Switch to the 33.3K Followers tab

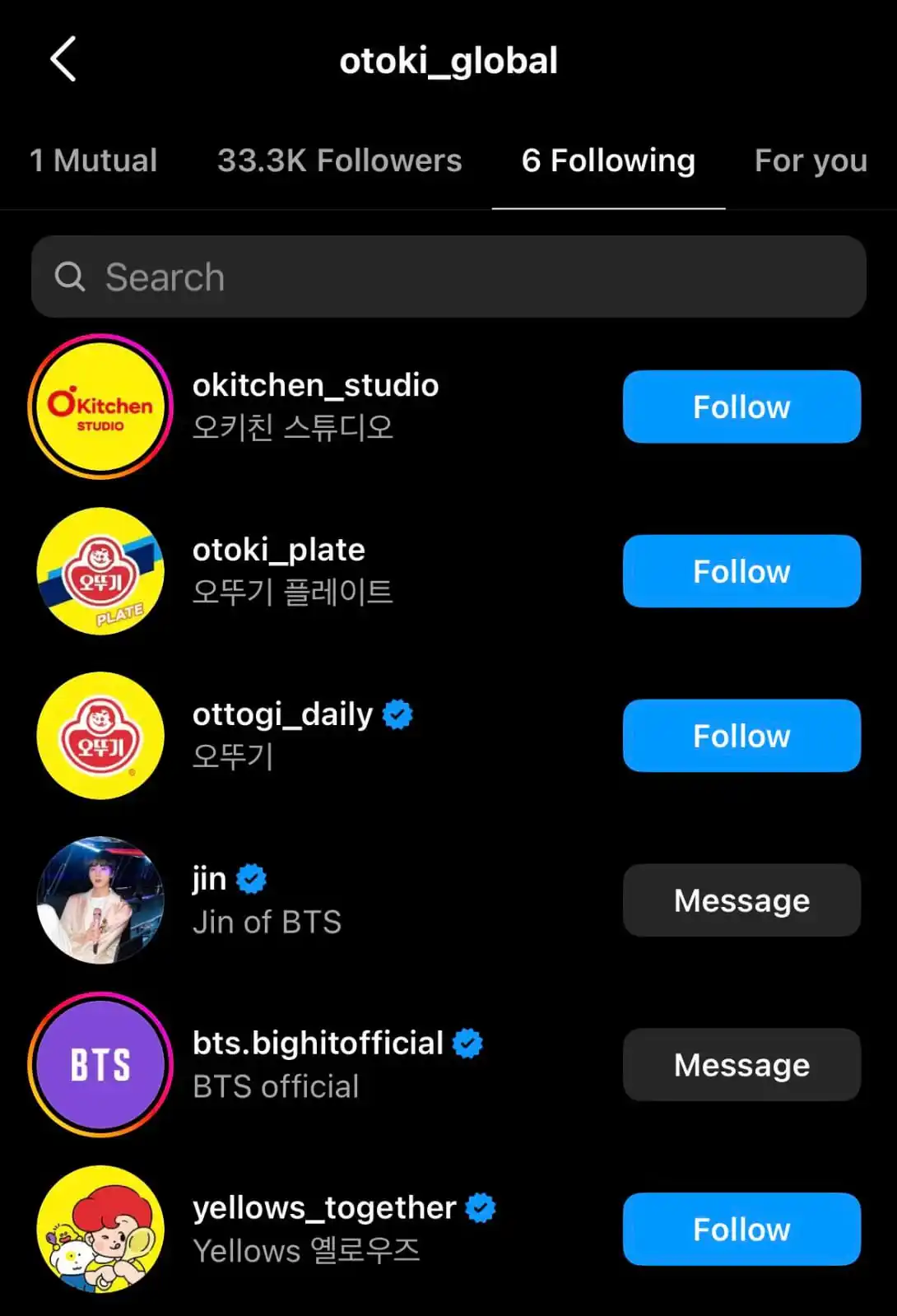(x=339, y=160)
